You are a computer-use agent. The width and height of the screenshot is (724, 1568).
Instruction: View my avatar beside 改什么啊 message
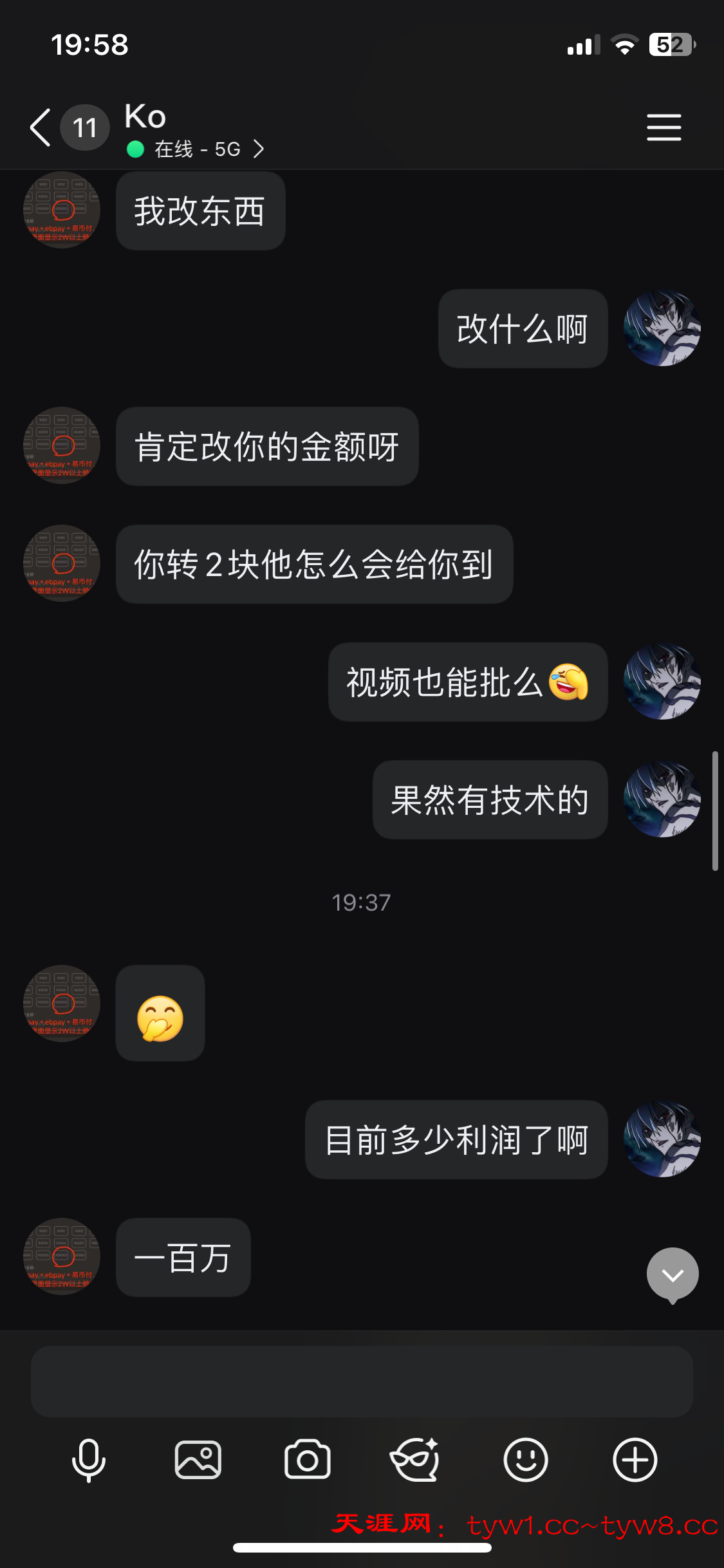point(662,328)
